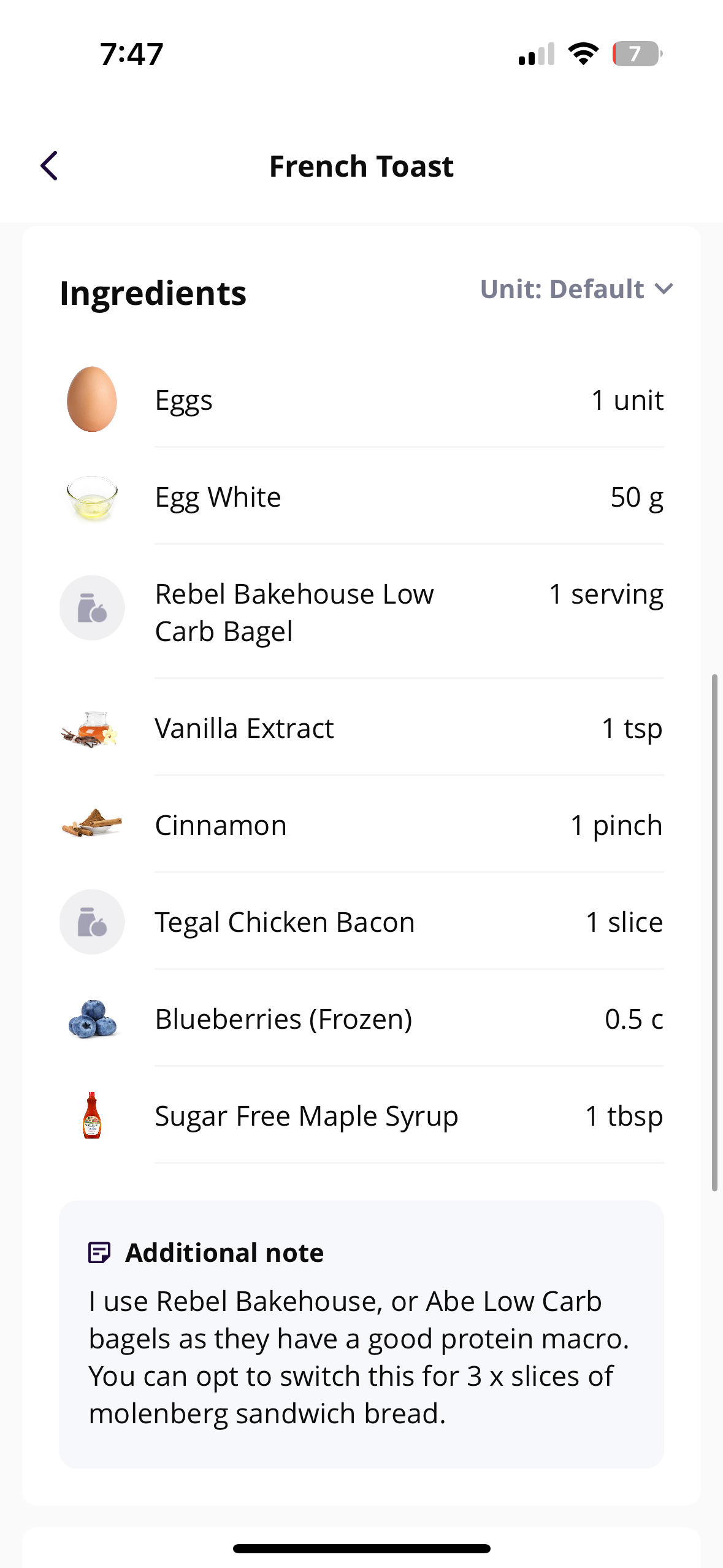Open Vanilla Extract ingredient
This screenshot has width=723, height=1568.
(362, 728)
